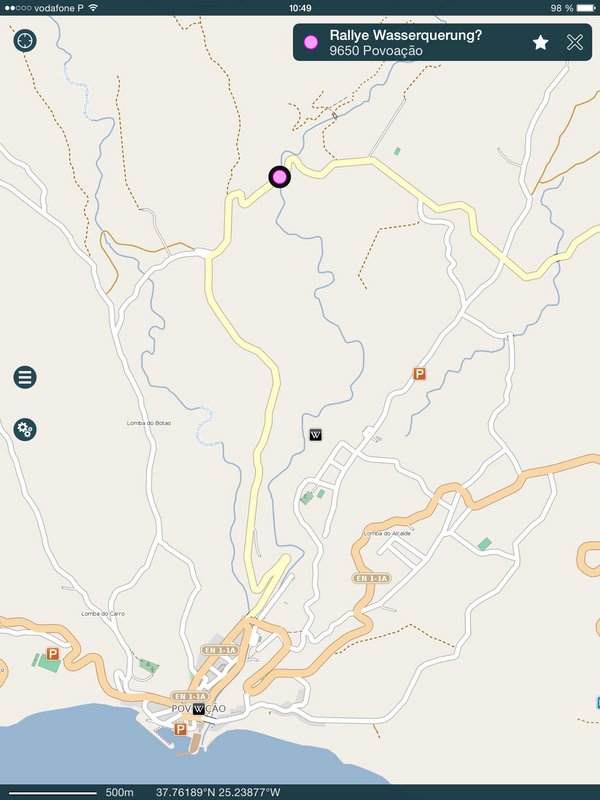
Task: Close the Rallye Wasserquerung info banner
Action: [x=575, y=42]
